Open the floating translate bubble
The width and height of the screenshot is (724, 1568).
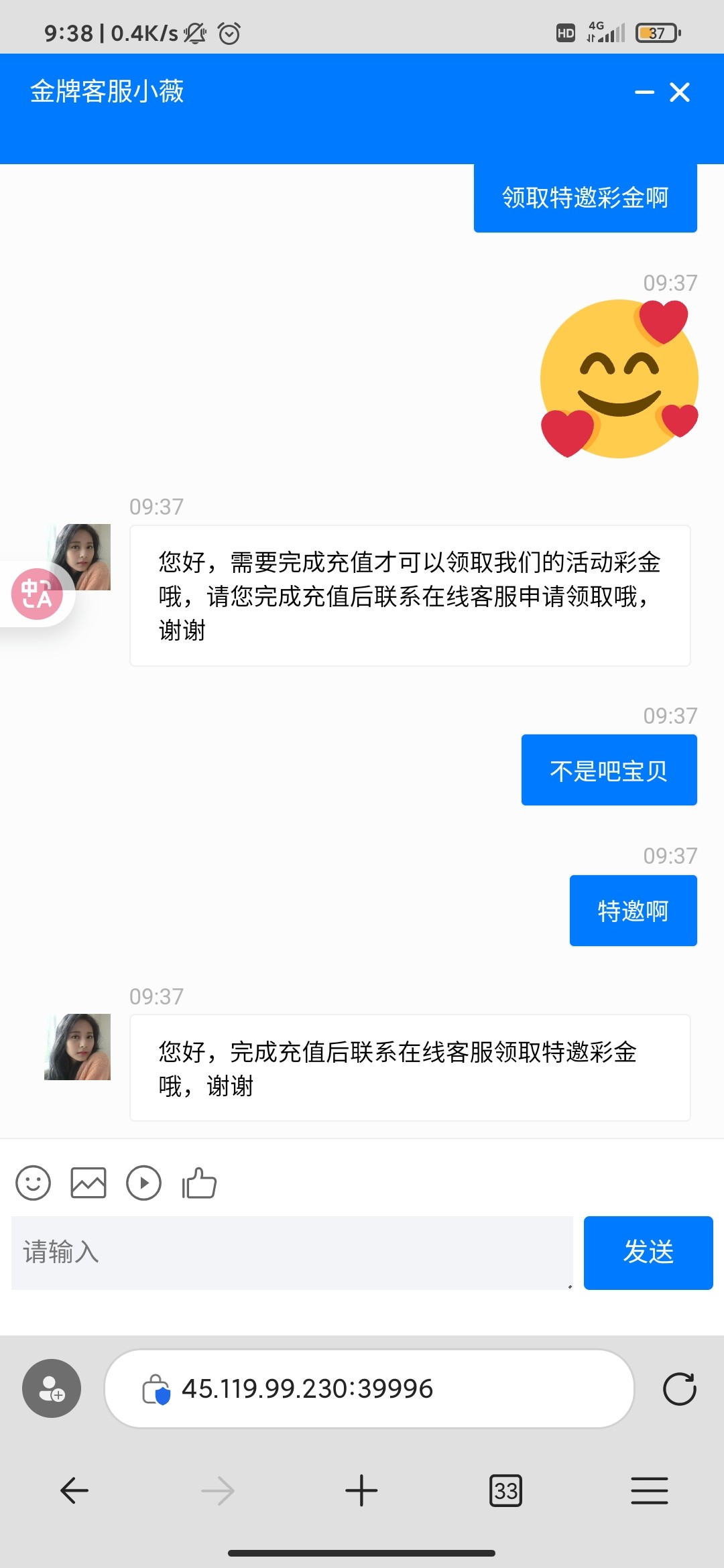pos(37,594)
